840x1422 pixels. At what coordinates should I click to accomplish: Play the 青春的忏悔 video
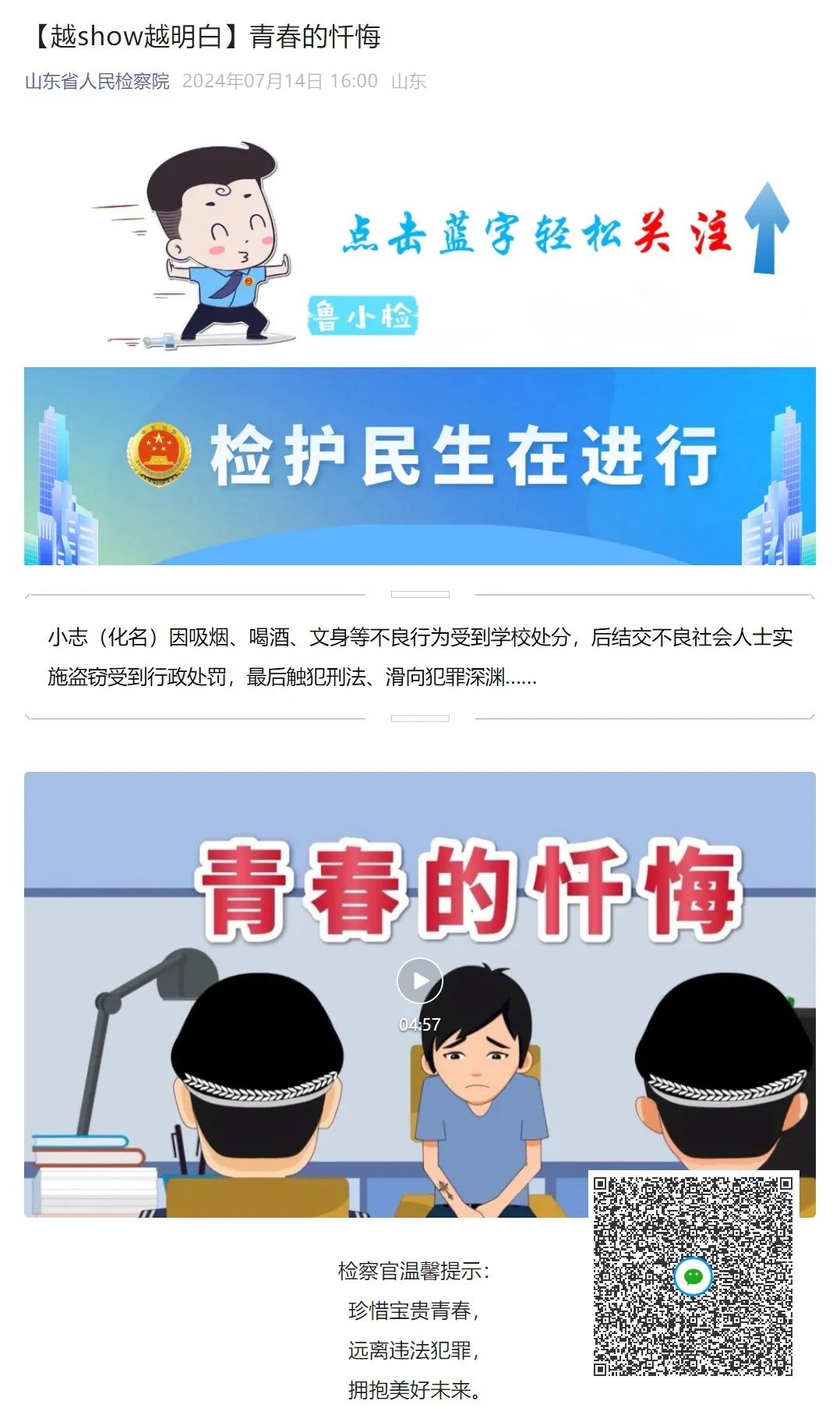pos(419,980)
